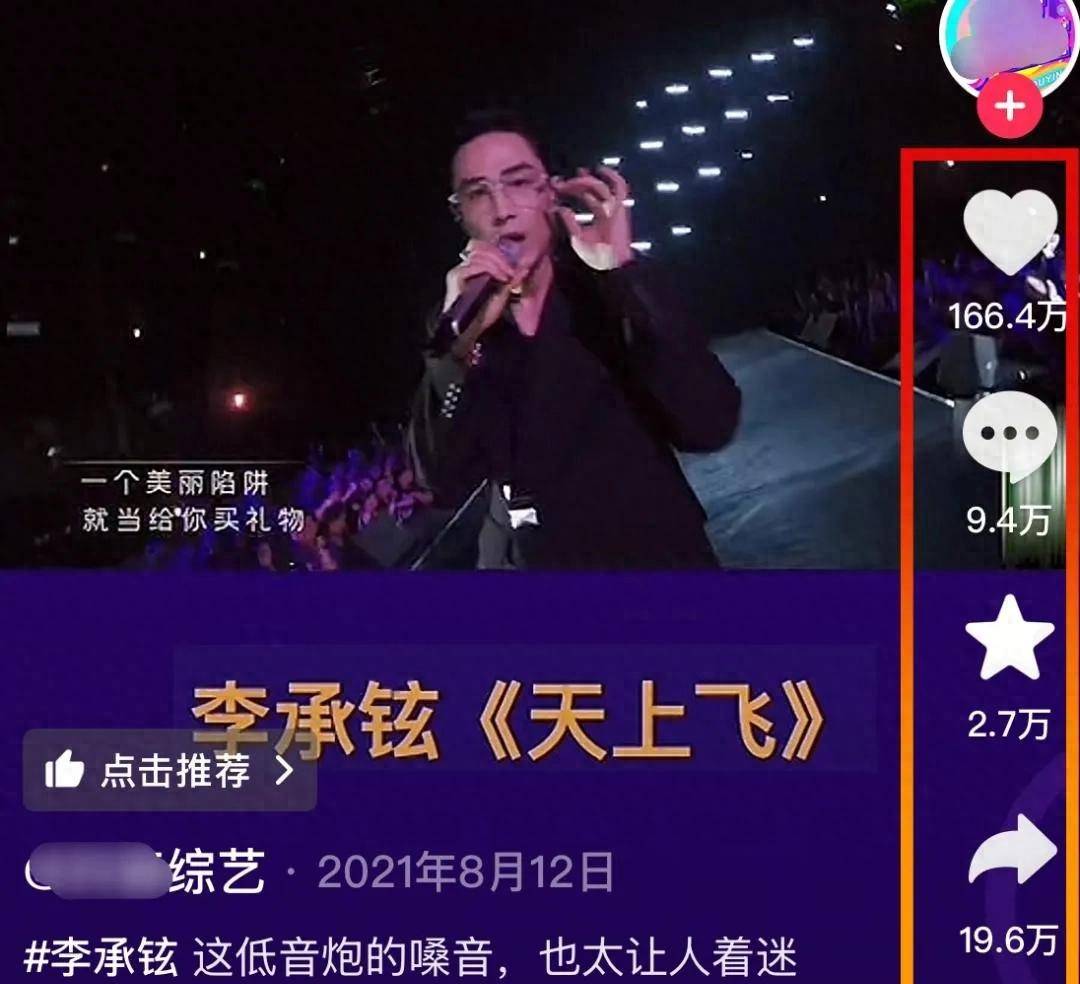Favorite the video with the star icon
The height and width of the screenshot is (984, 1080).
[x=1009, y=639]
